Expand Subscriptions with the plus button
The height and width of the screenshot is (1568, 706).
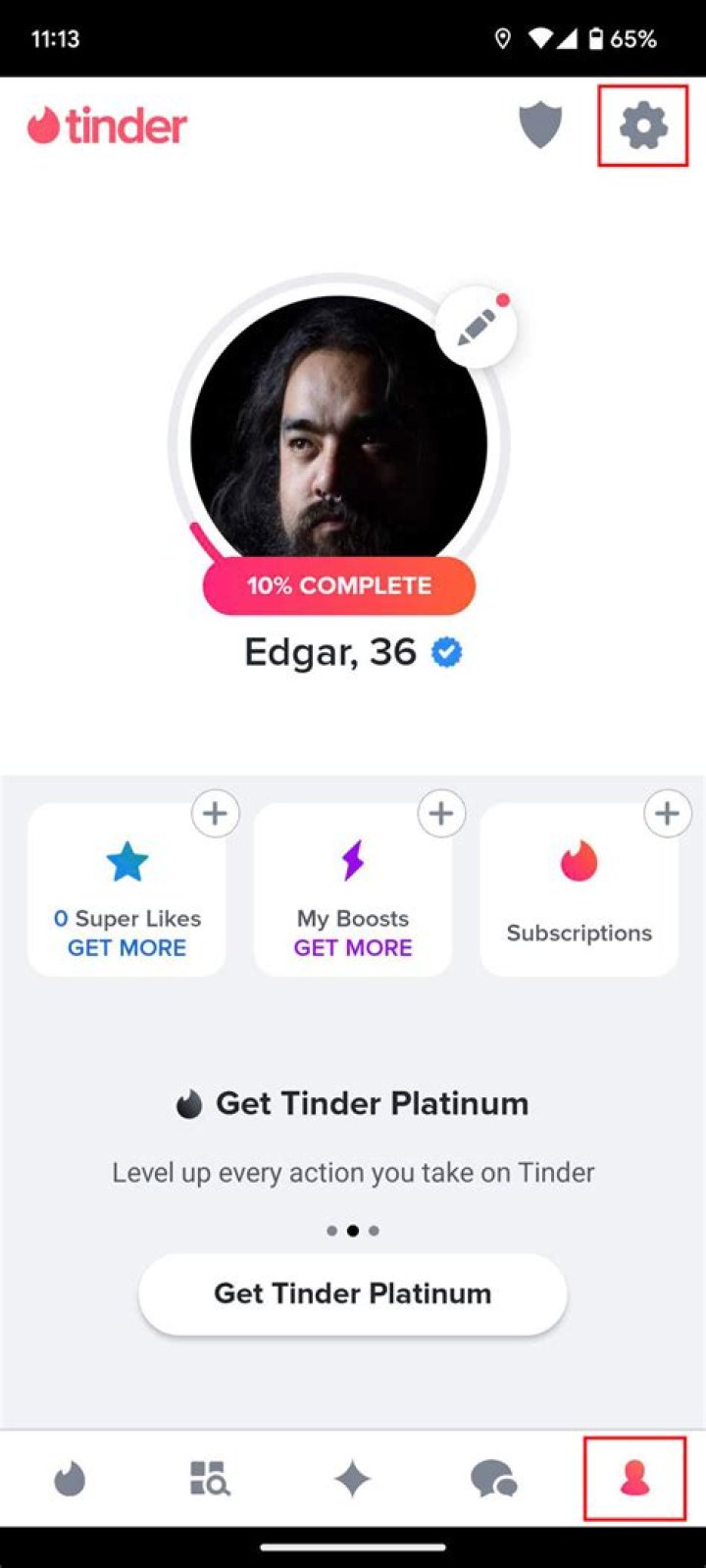point(667,813)
